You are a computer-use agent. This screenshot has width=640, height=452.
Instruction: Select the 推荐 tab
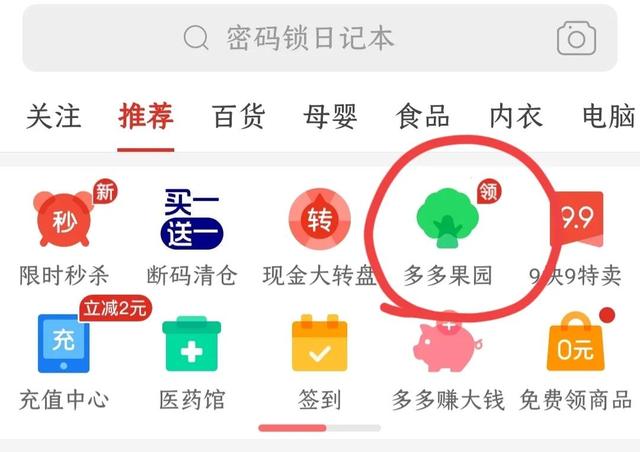click(146, 116)
